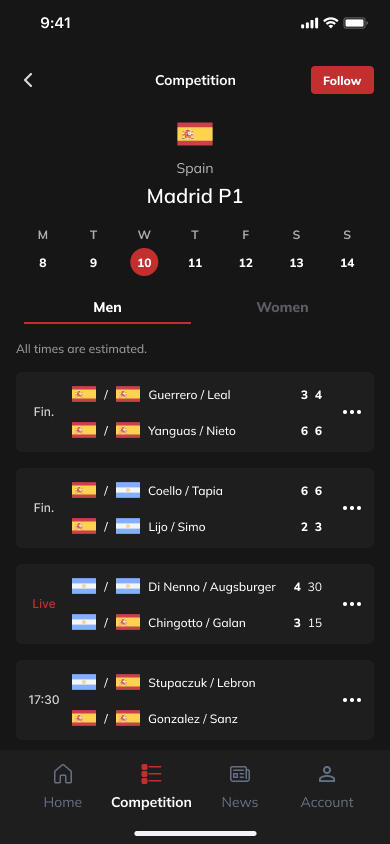View the Gonzalez / Sanz 17:30 match card
Viewport: 390px width, 844px height.
coord(195,700)
